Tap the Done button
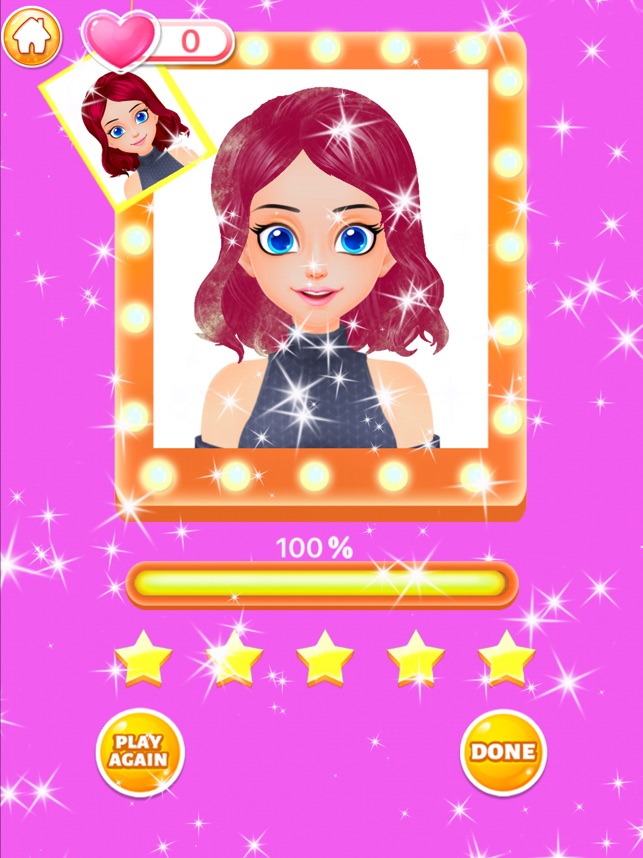This screenshot has width=643, height=858. [x=503, y=752]
